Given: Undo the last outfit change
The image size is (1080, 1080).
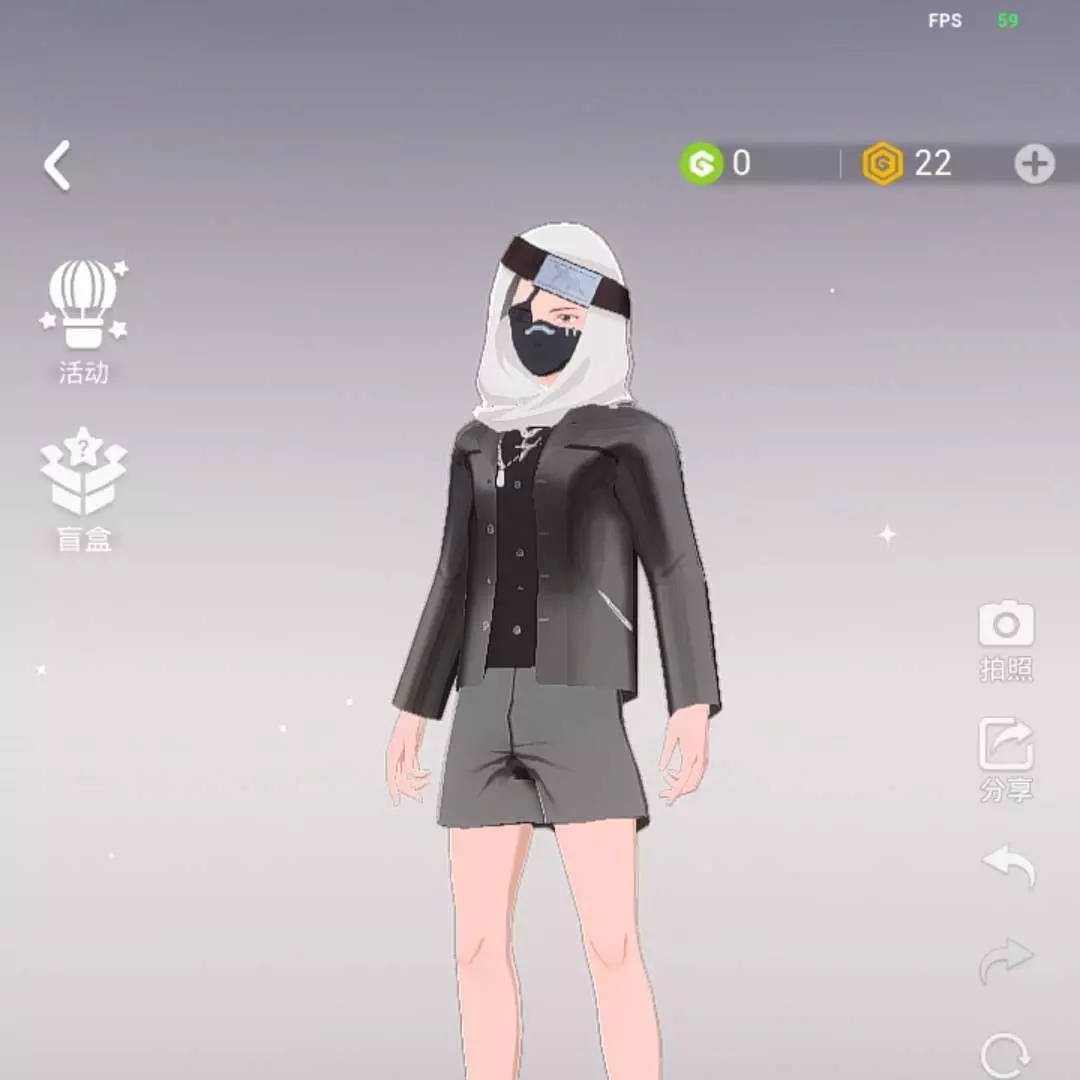Looking at the screenshot, I should tap(1008, 865).
